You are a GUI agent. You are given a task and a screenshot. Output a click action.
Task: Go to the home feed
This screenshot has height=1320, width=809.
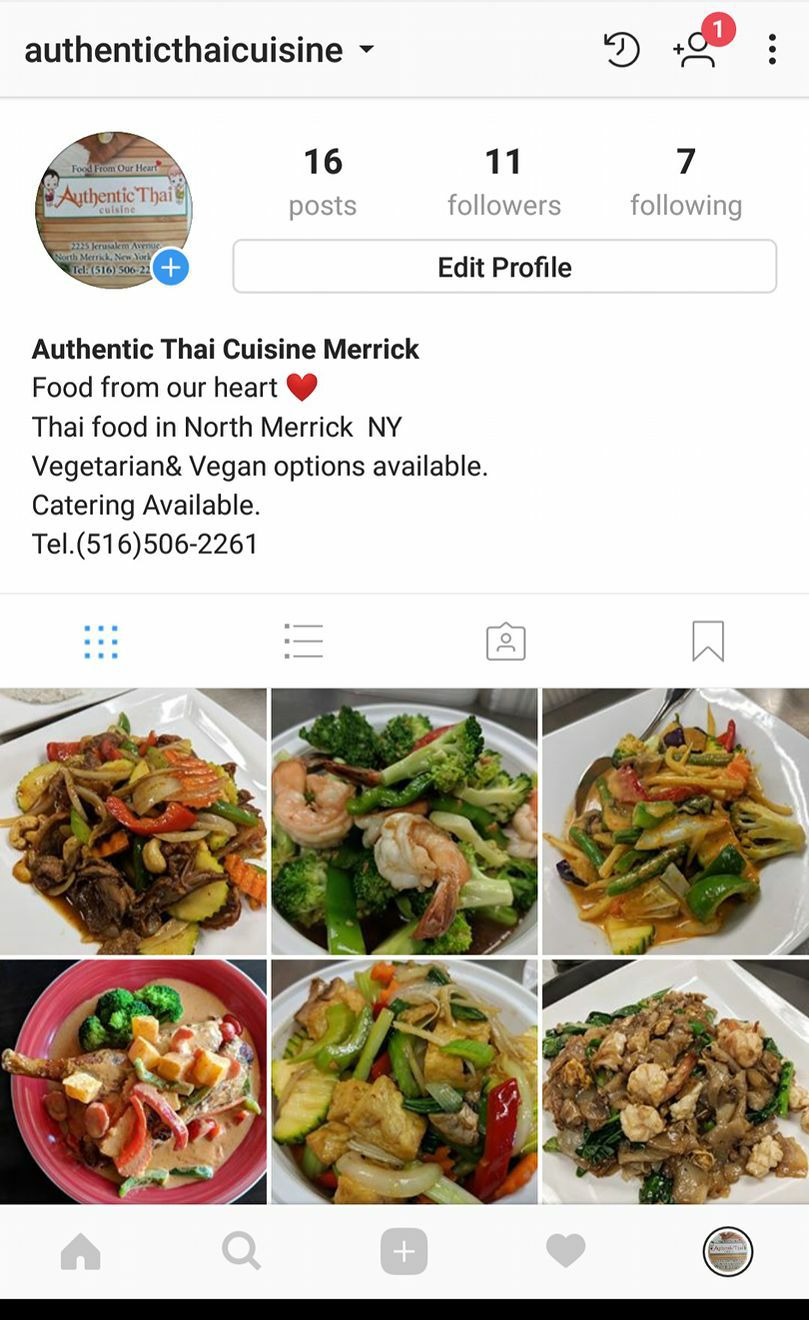[x=81, y=1251]
